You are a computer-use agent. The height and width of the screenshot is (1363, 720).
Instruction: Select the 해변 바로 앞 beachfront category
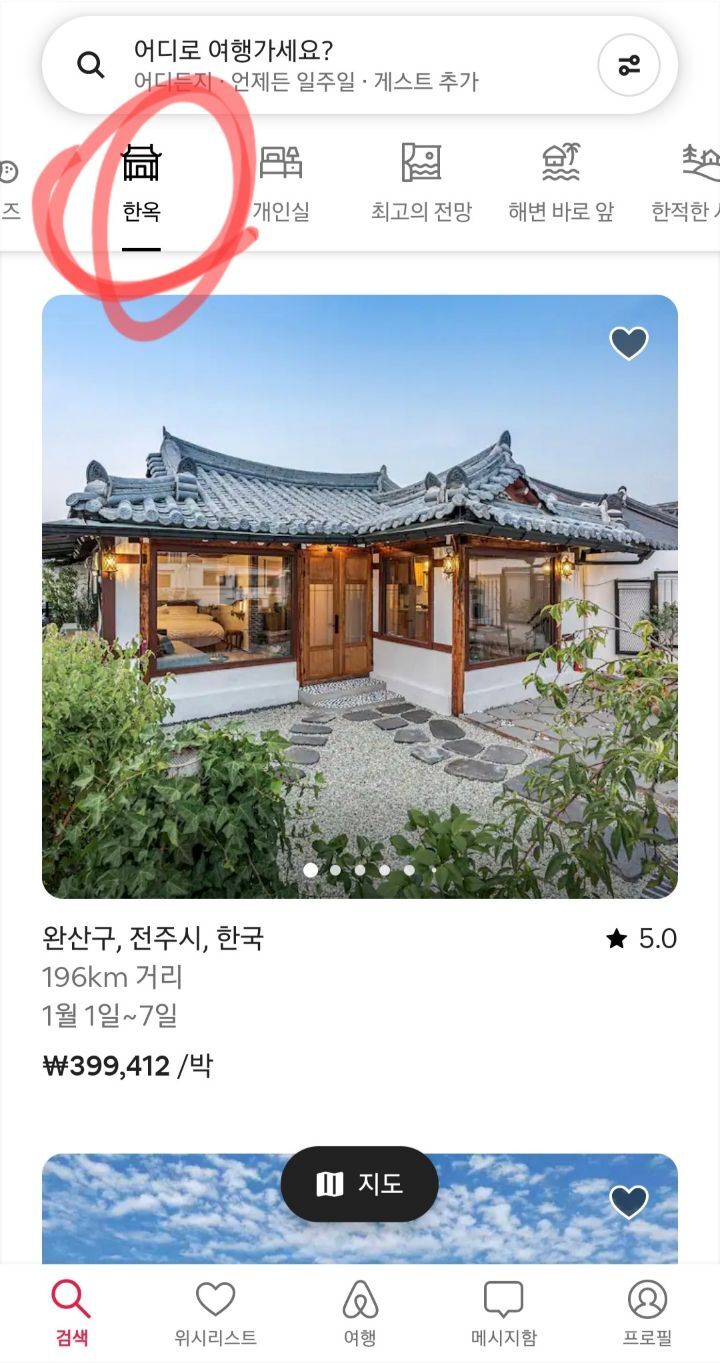[559, 165]
